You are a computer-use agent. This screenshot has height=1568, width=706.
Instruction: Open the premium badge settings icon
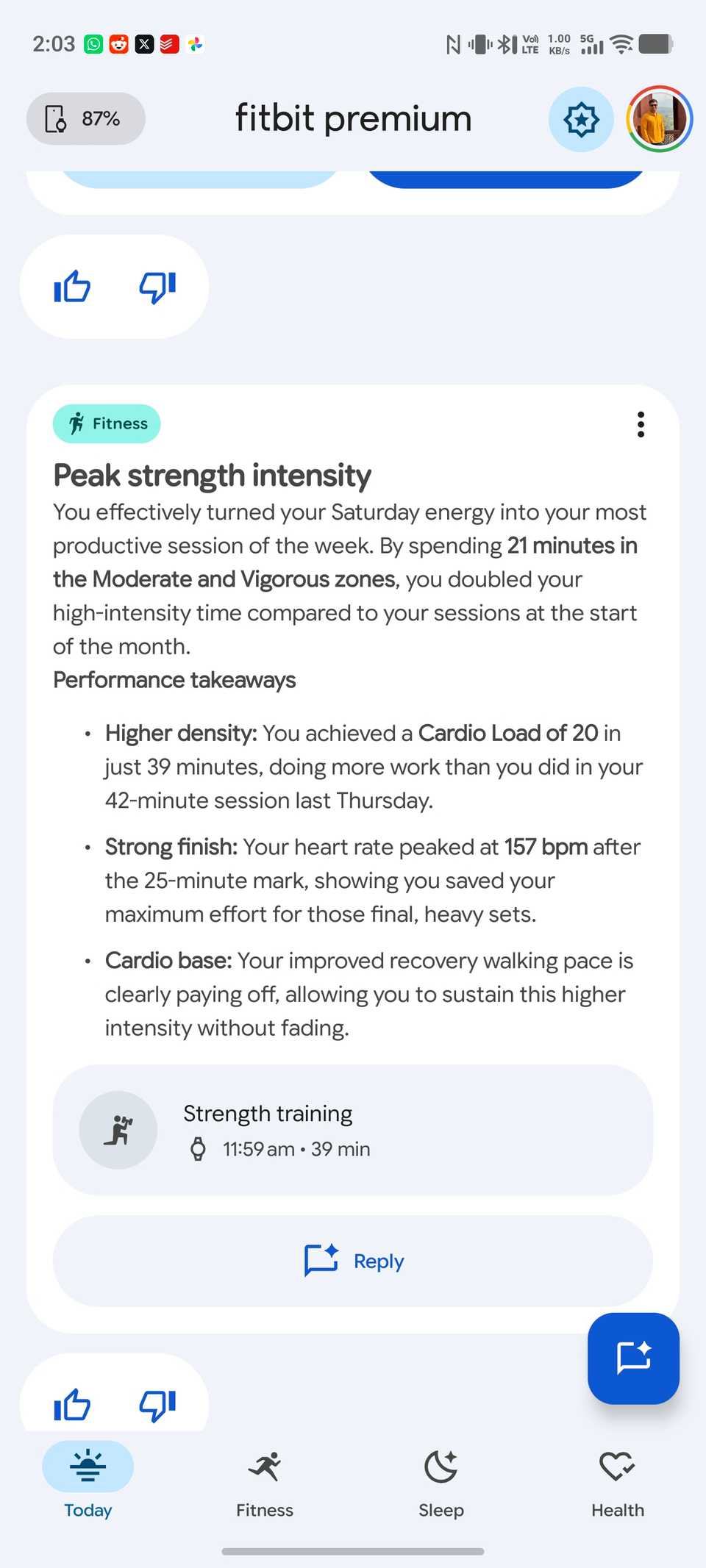[581, 120]
